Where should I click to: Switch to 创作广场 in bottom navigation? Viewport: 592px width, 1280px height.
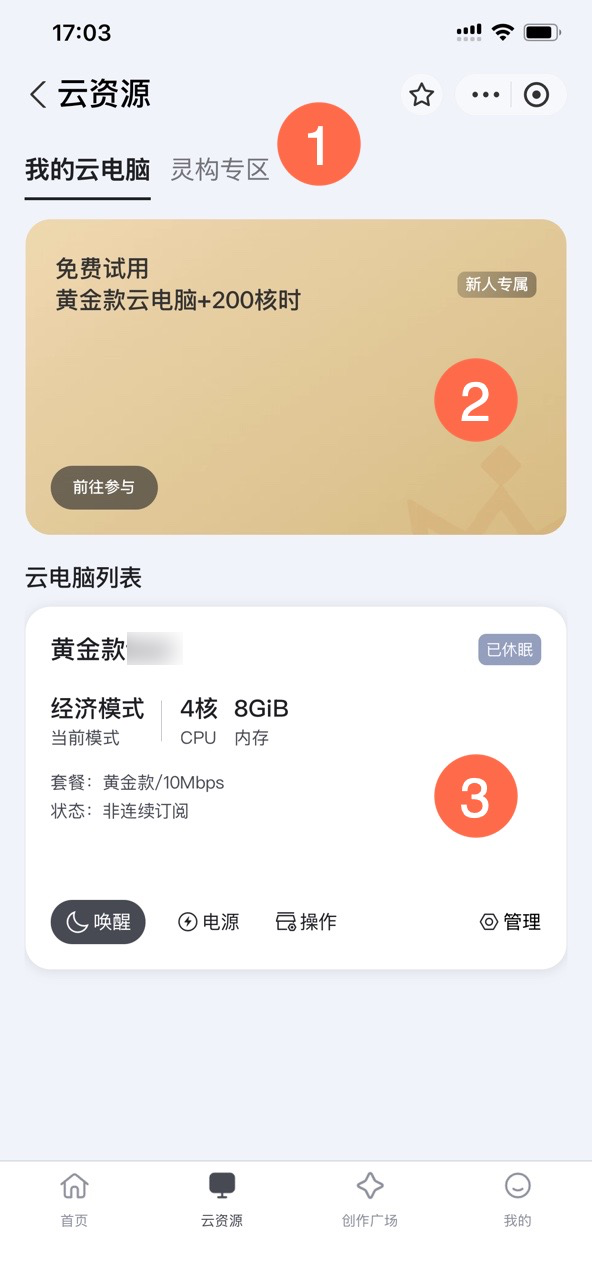coord(370,1200)
